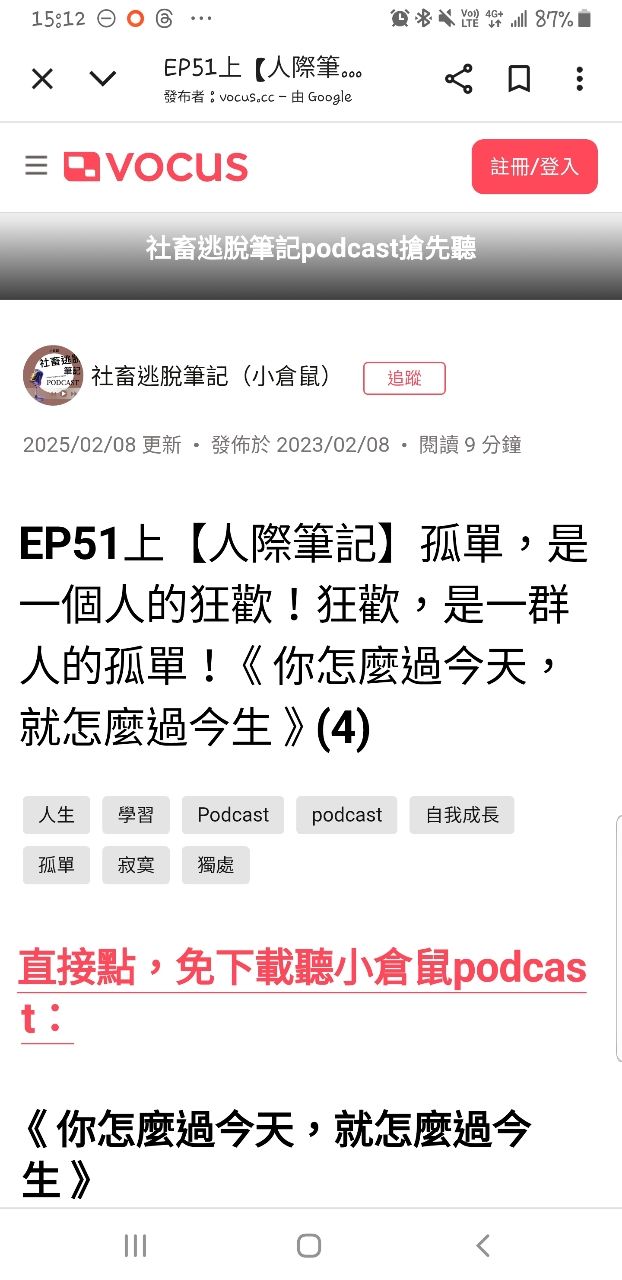Select the 獨處 tag
This screenshot has height=1280, width=622.
(x=216, y=865)
